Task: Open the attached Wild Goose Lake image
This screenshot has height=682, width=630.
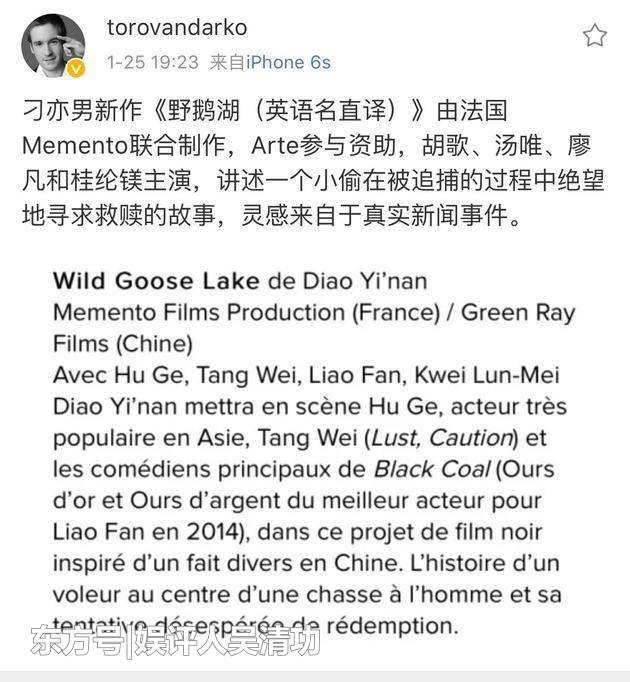Action: pyautogui.click(x=315, y=450)
